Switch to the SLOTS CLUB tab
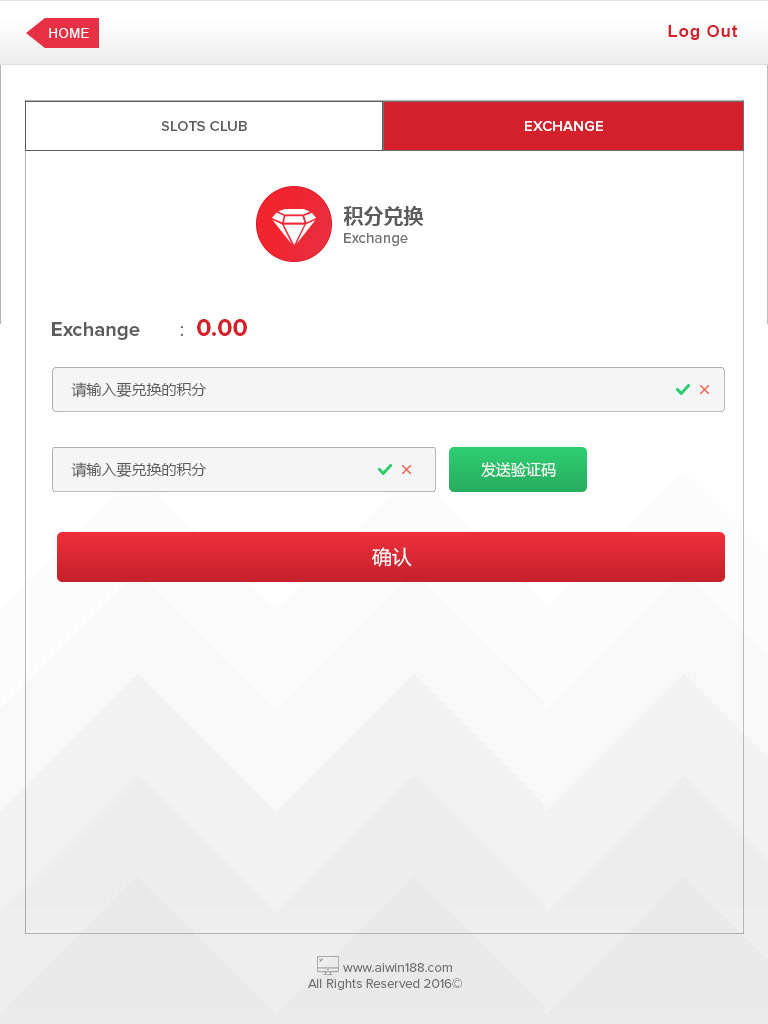This screenshot has height=1024, width=768. (x=204, y=126)
